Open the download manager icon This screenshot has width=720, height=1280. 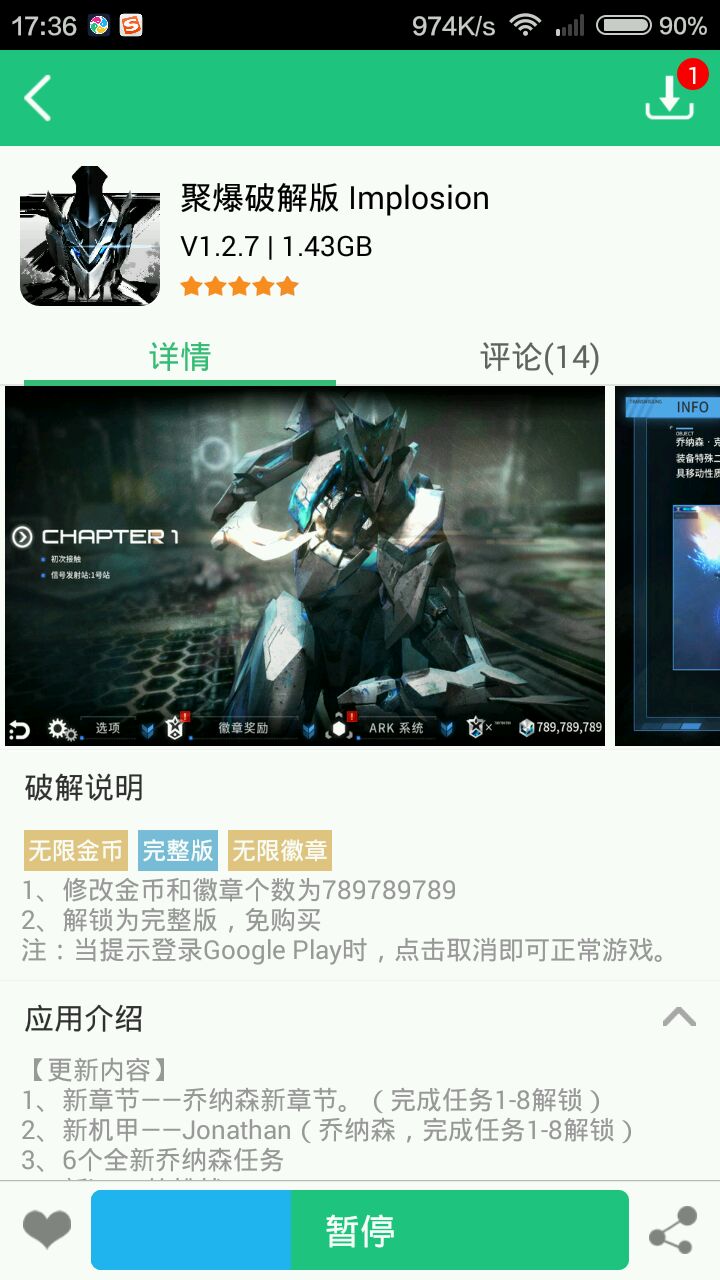[670, 96]
